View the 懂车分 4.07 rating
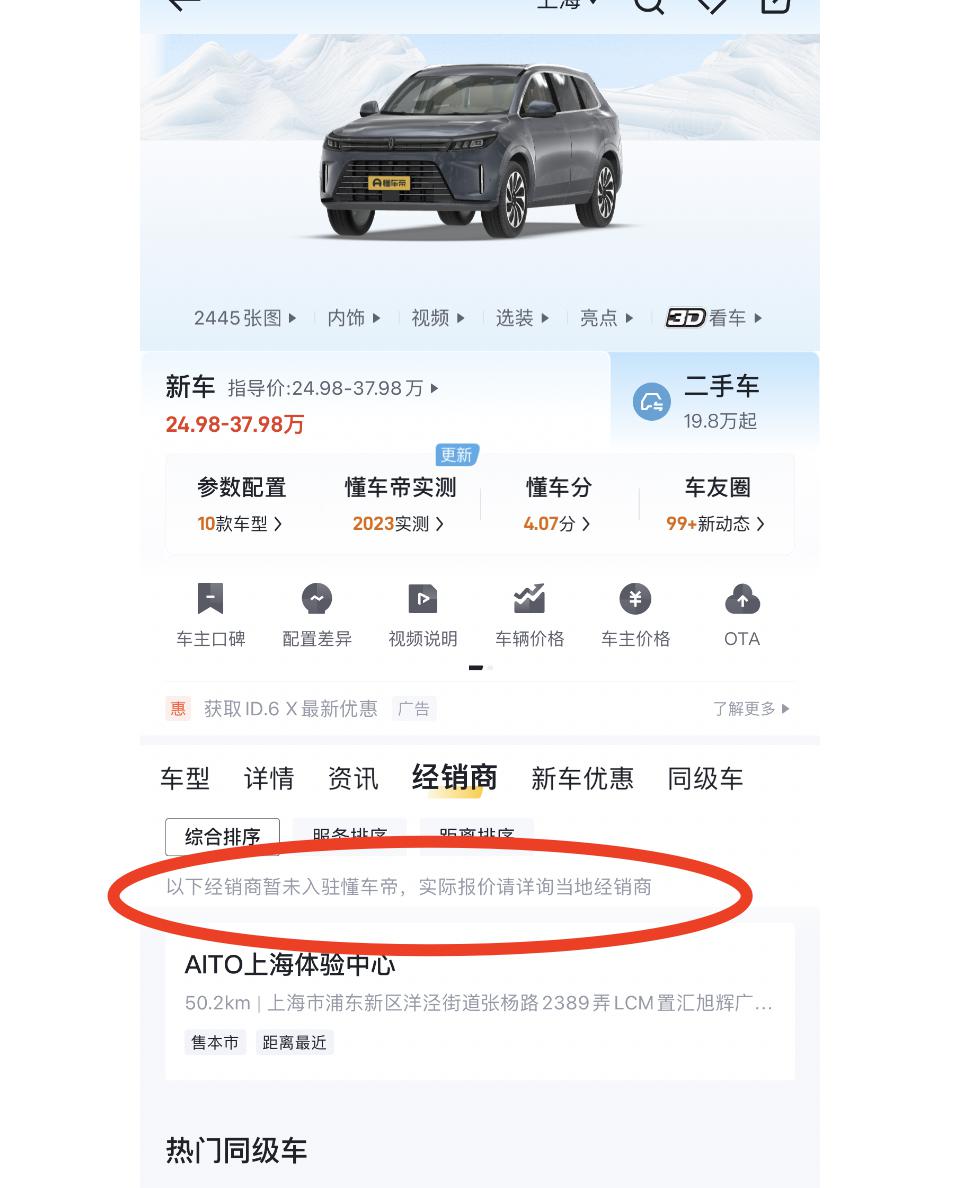Image resolution: width=960 pixels, height=1188 pixels. pyautogui.click(x=558, y=503)
